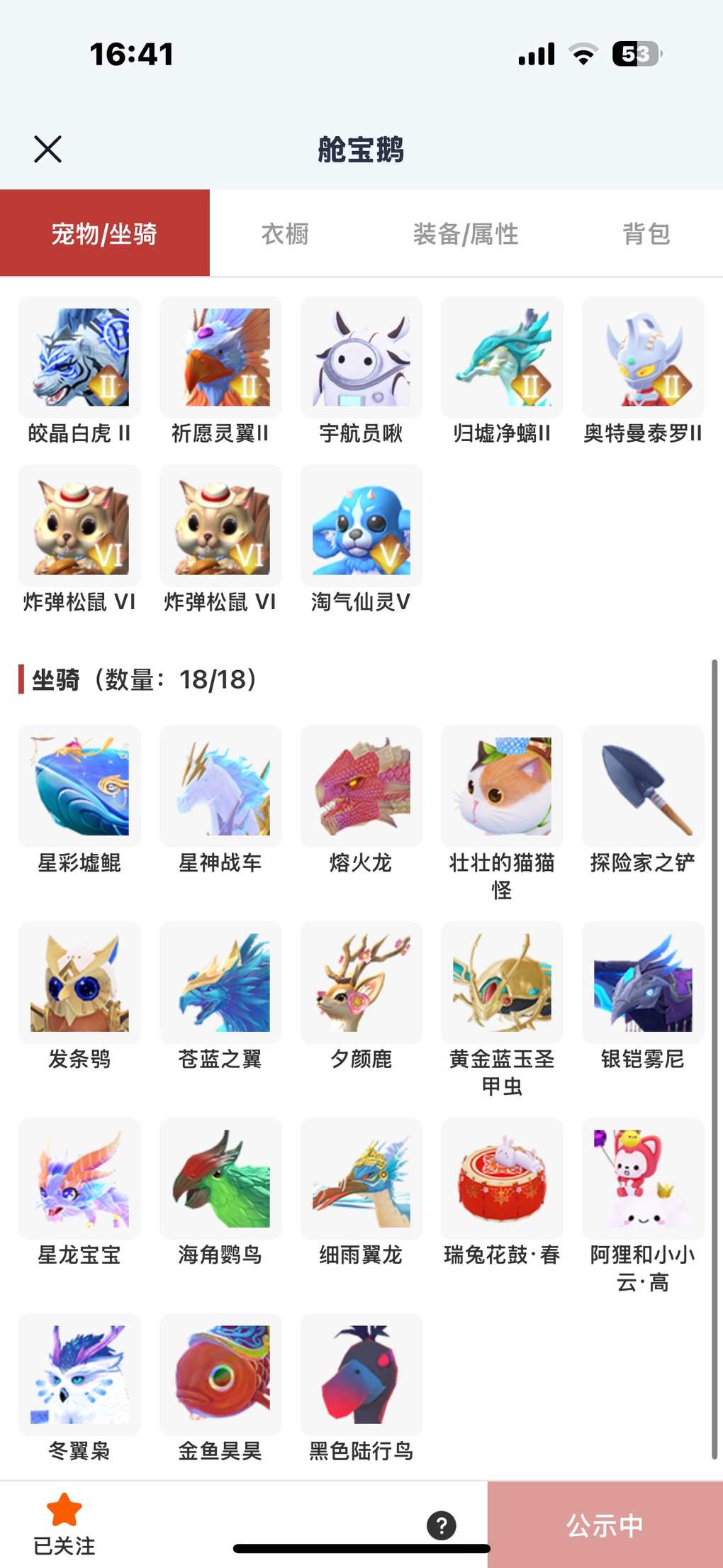723x1568 pixels.
Task: View the 淘气仙灵V pet details
Action: [361, 526]
